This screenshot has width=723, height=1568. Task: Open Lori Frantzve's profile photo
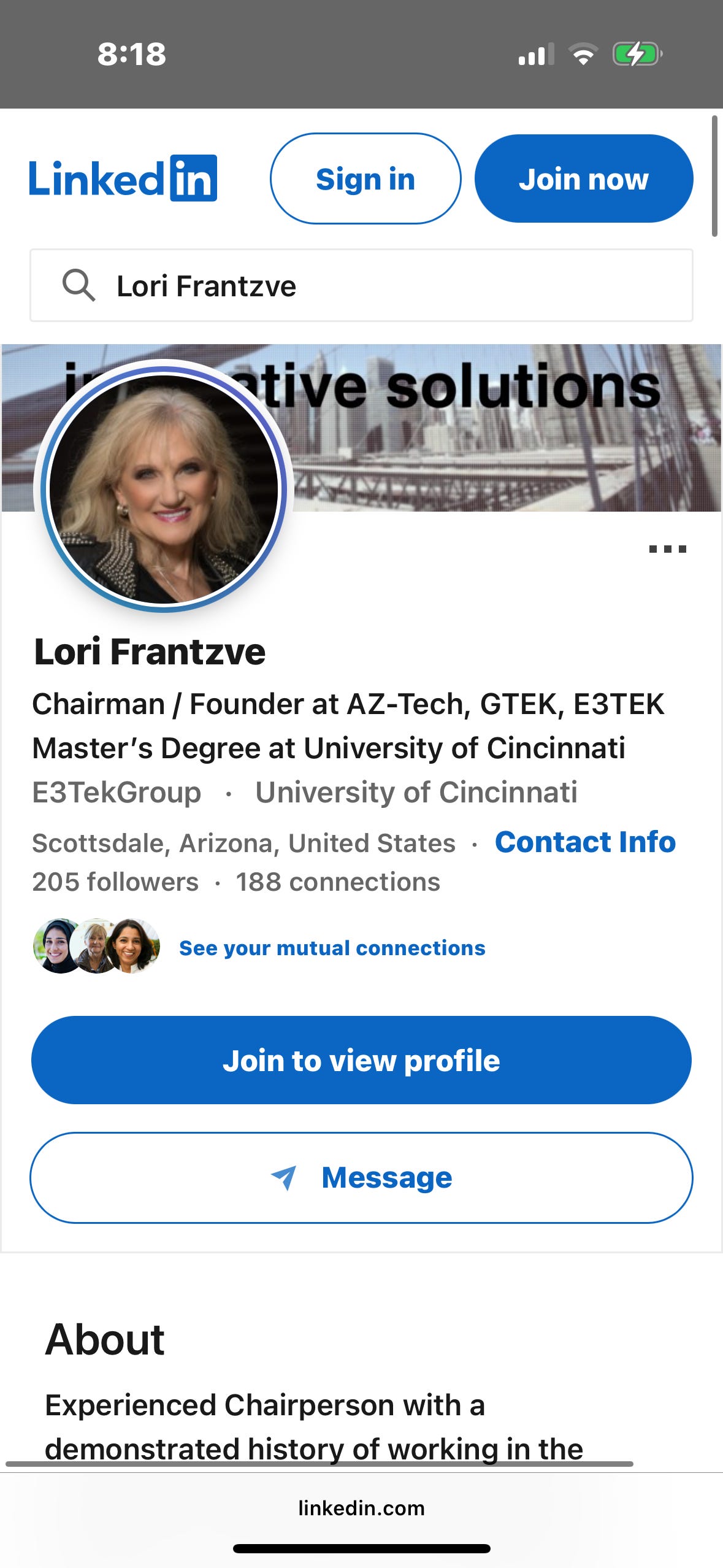pos(164,488)
